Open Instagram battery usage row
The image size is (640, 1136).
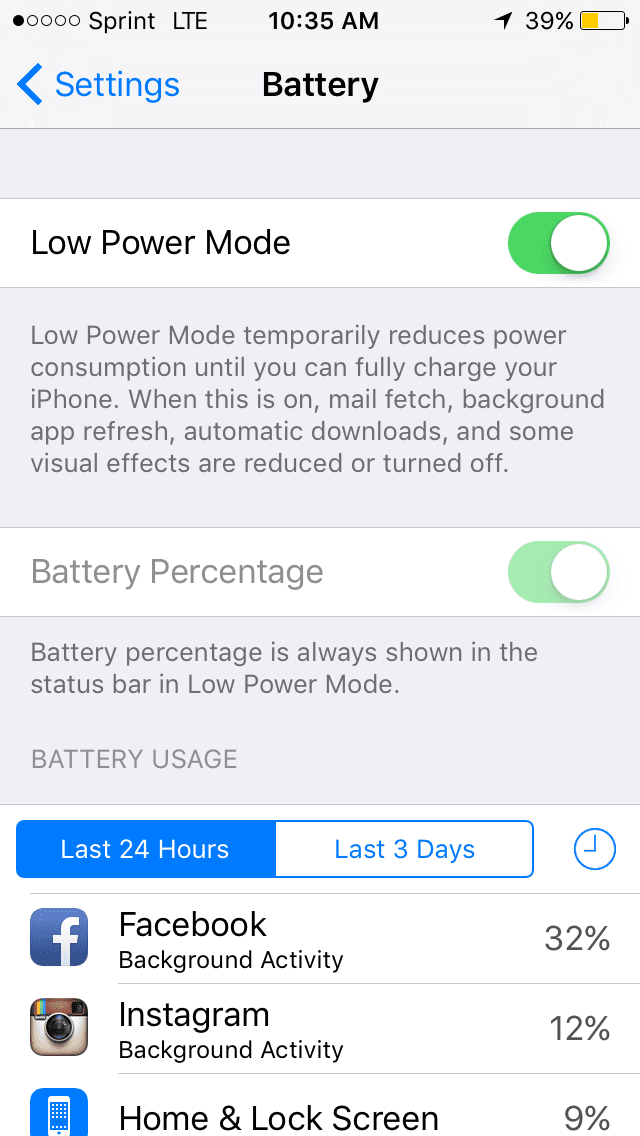point(320,1029)
